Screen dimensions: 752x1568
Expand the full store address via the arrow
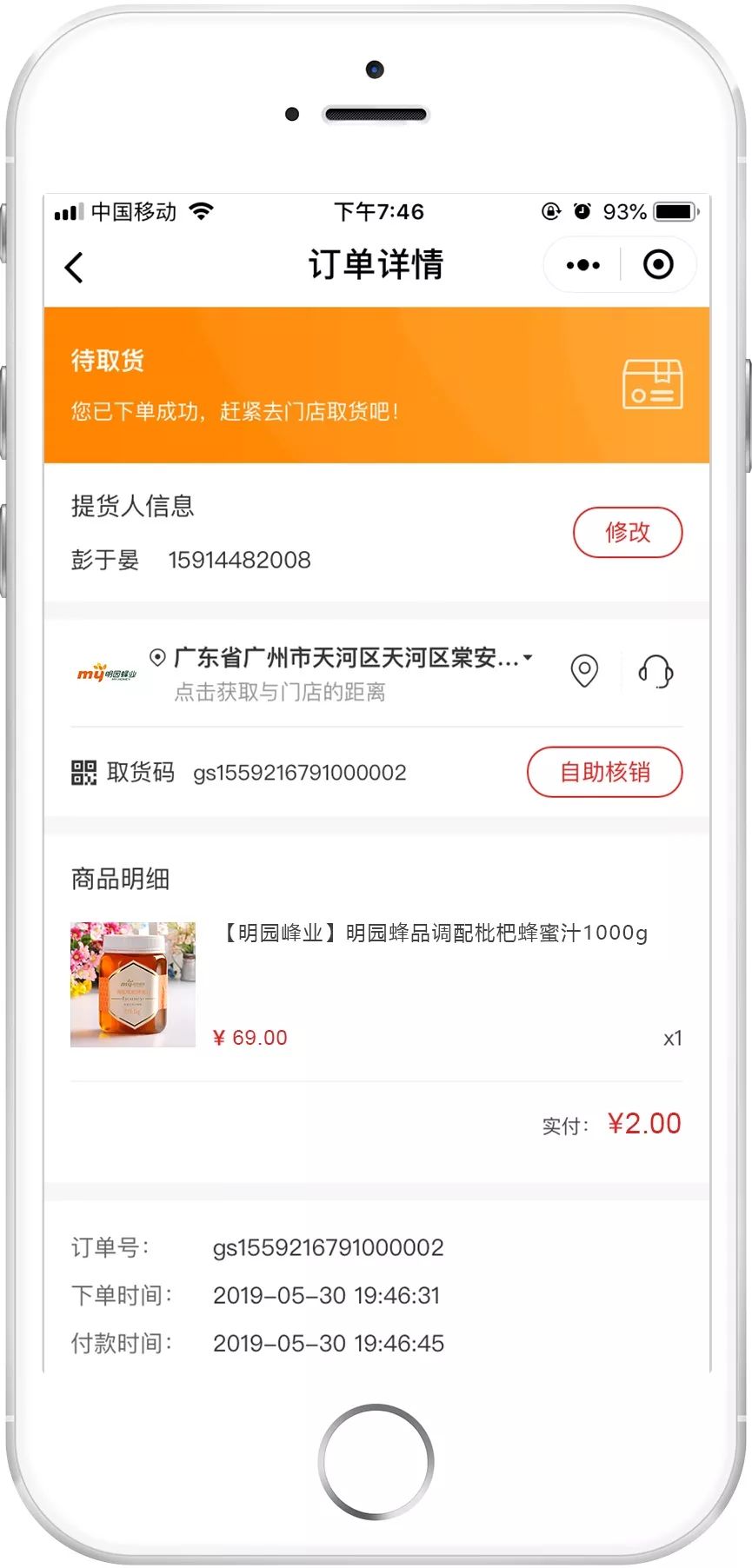click(529, 658)
